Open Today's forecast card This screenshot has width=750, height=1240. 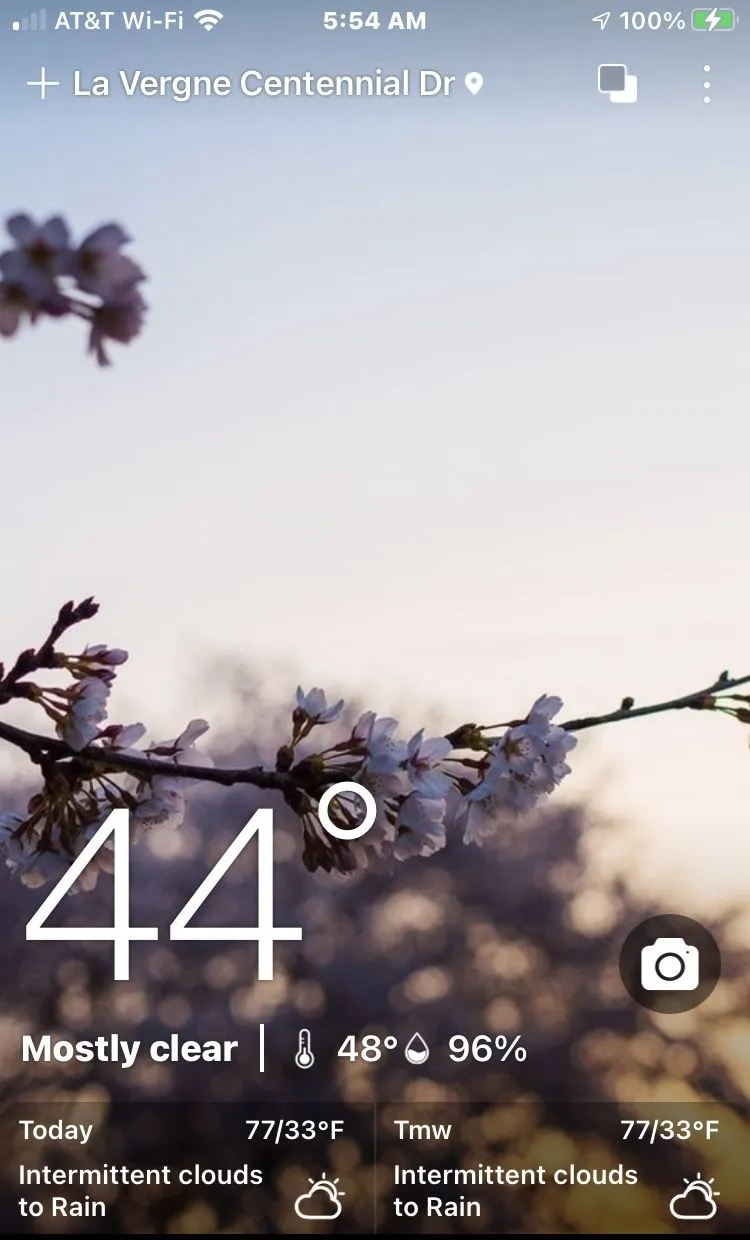(x=185, y=1170)
